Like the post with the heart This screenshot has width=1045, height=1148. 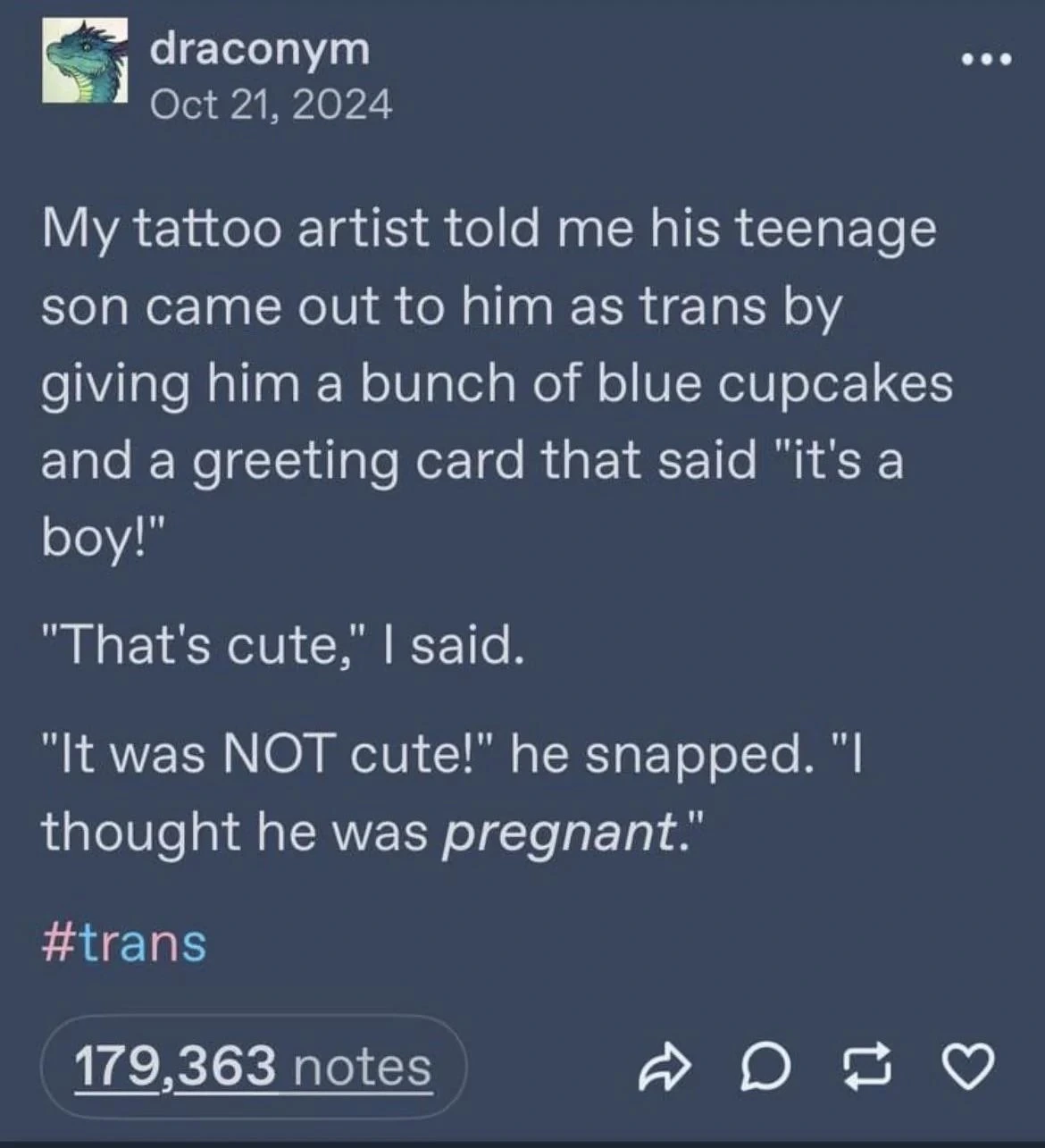[969, 1067]
